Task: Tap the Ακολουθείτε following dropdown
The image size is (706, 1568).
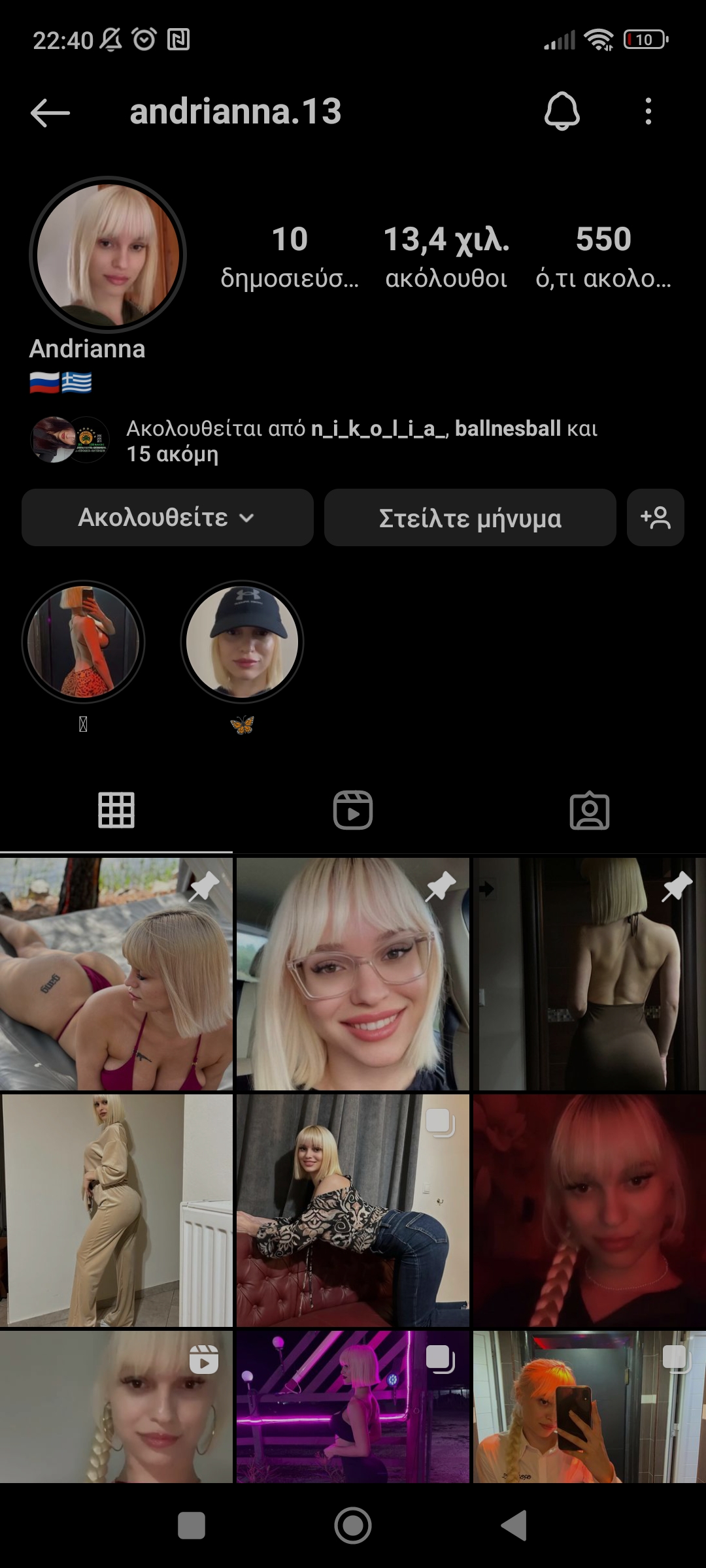Action: pos(167,517)
